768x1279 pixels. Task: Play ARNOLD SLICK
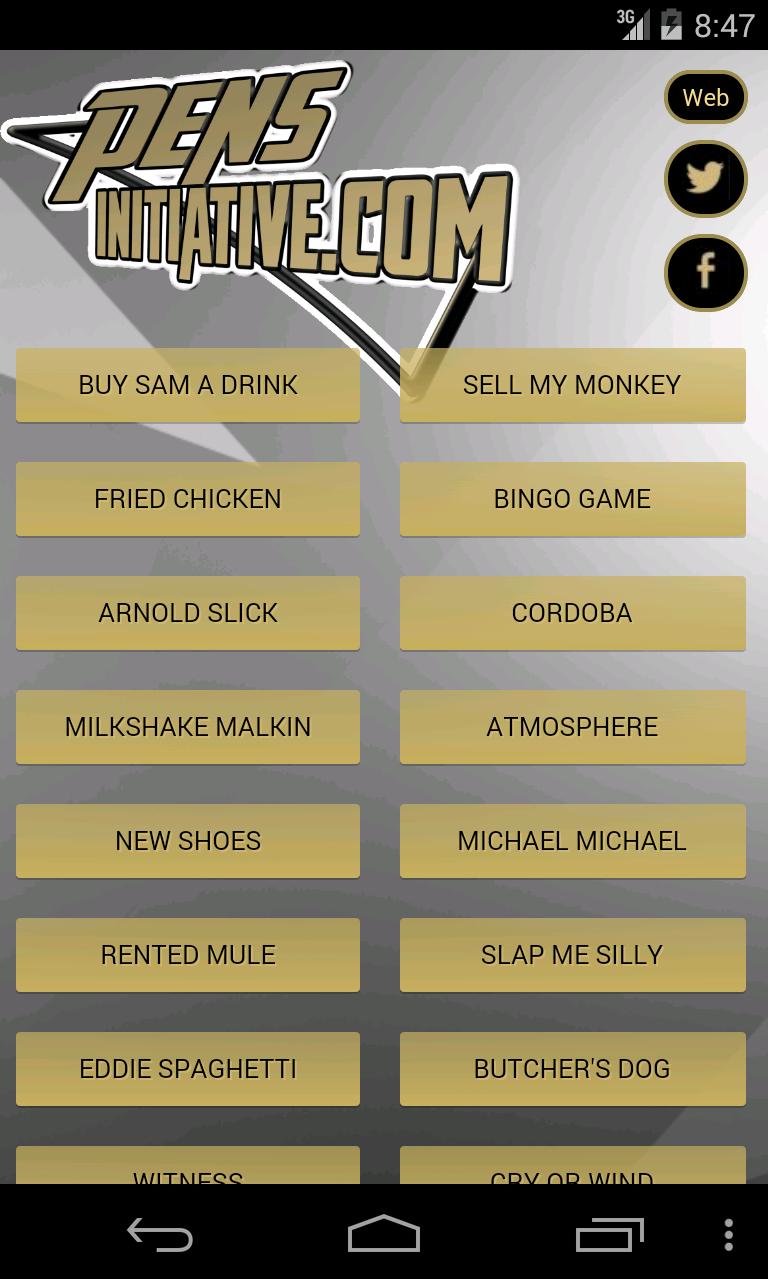tap(188, 612)
